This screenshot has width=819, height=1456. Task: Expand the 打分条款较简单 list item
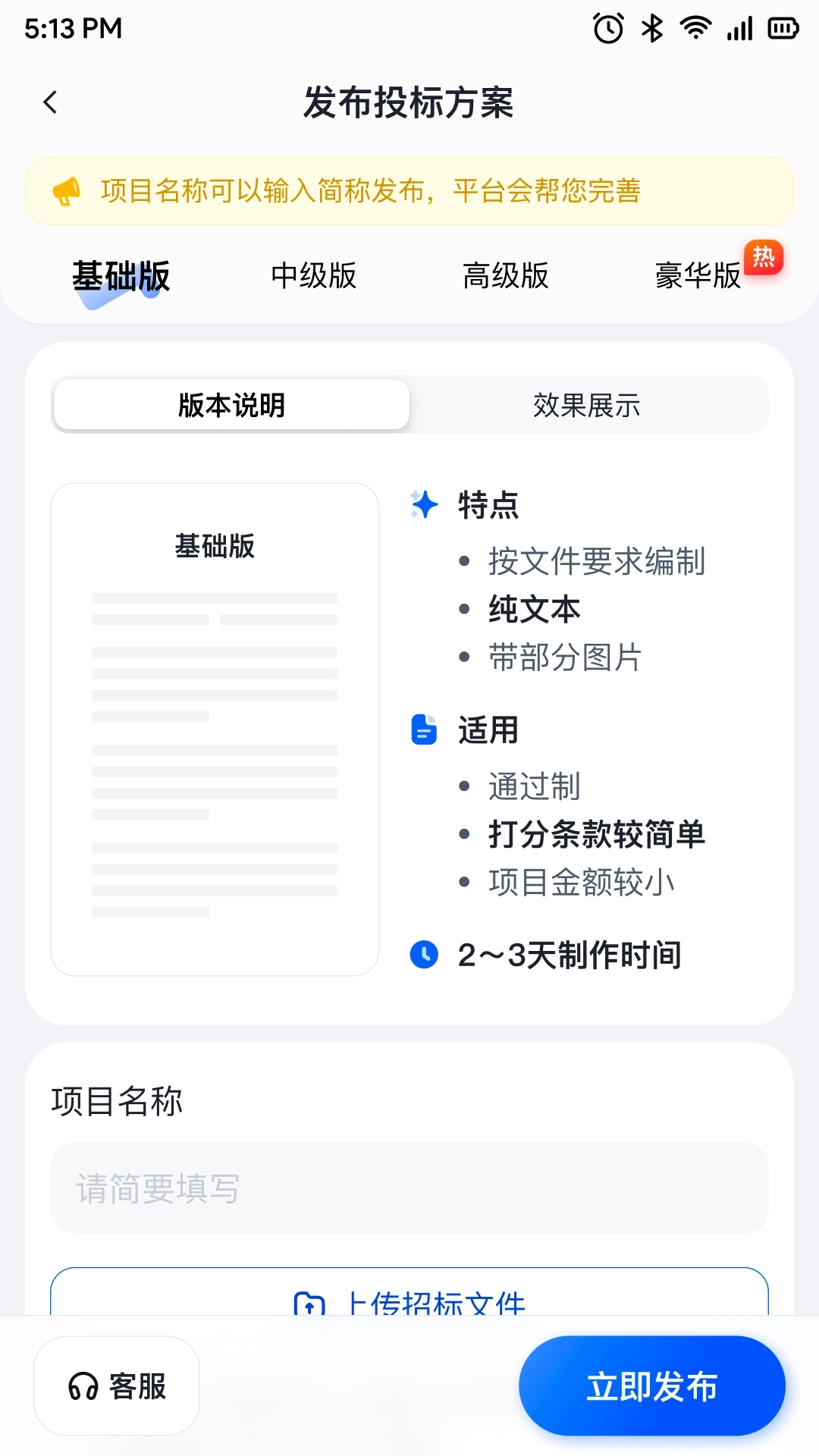pos(597,834)
